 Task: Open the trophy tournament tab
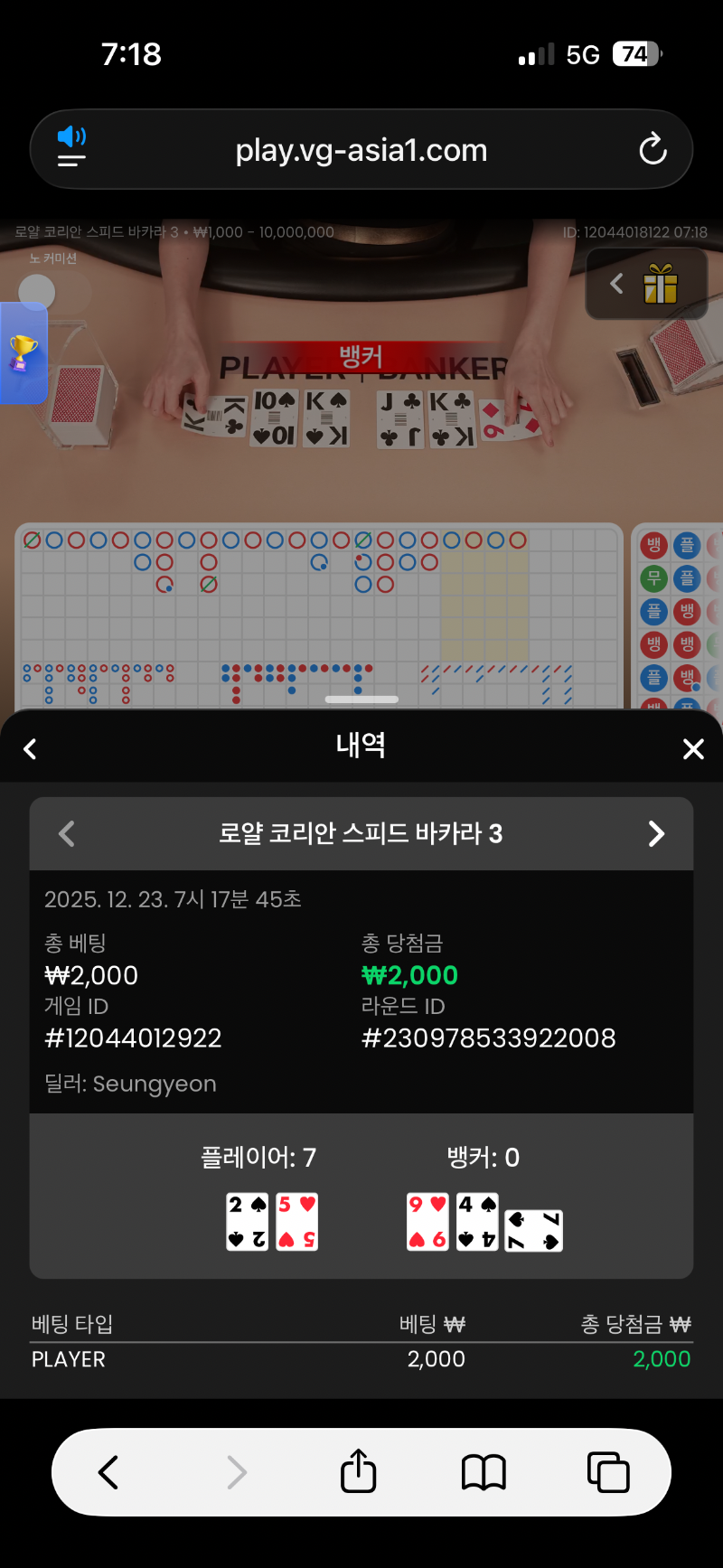(23, 353)
